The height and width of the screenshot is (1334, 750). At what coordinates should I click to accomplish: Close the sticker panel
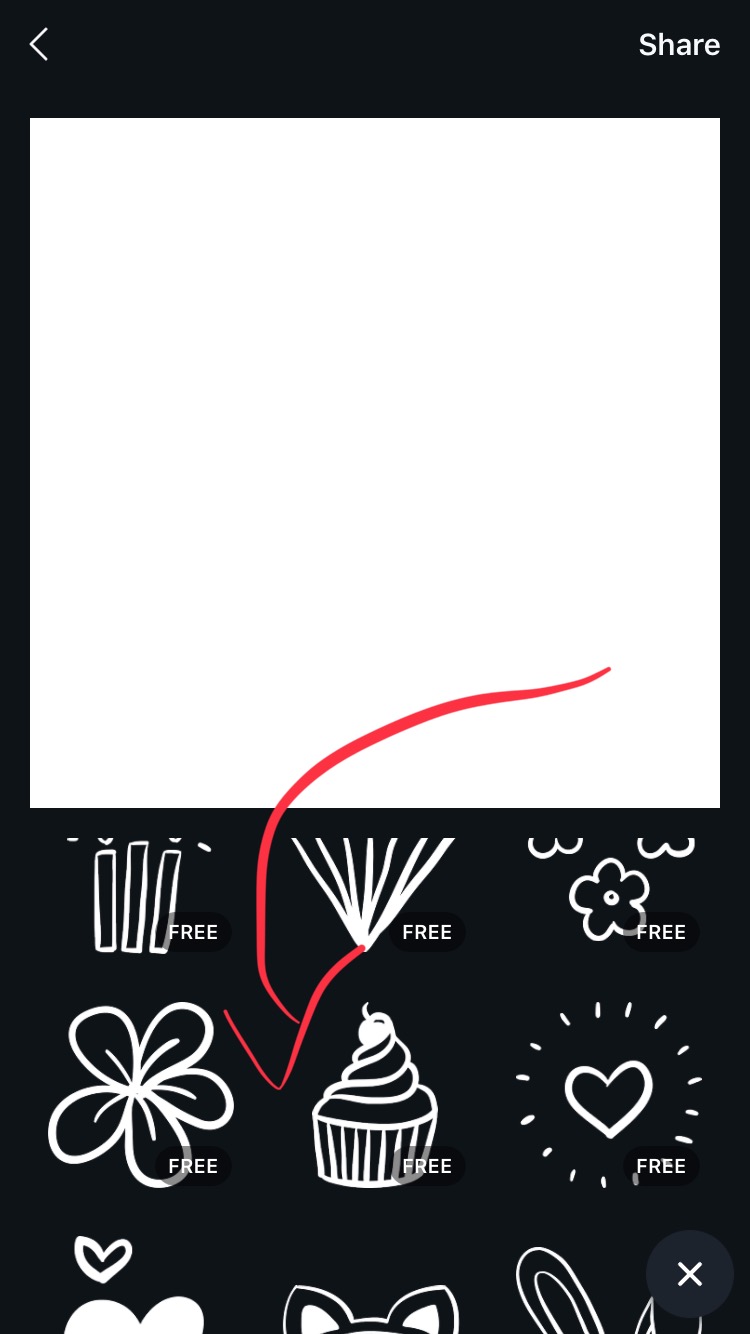click(x=689, y=1274)
